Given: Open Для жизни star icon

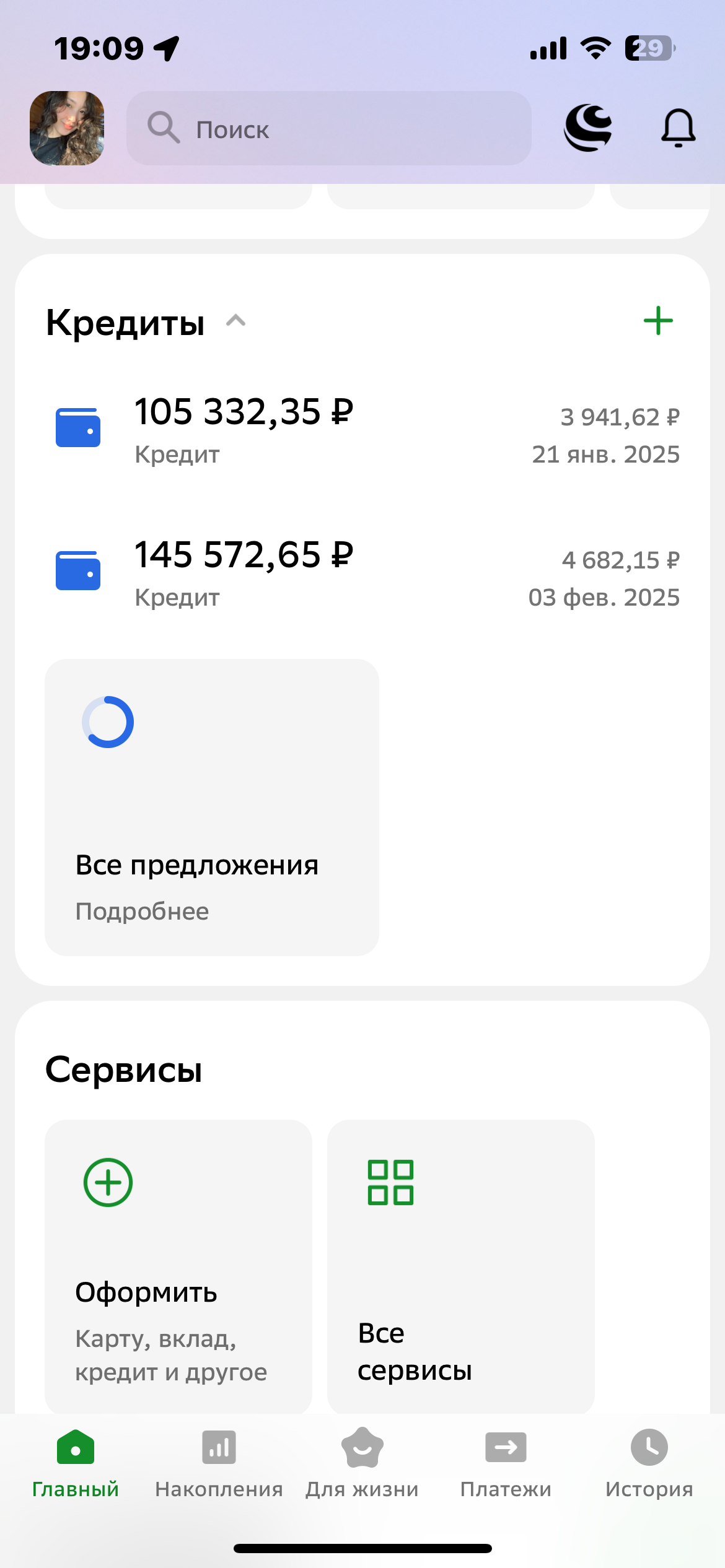Looking at the screenshot, I should 362,1447.
